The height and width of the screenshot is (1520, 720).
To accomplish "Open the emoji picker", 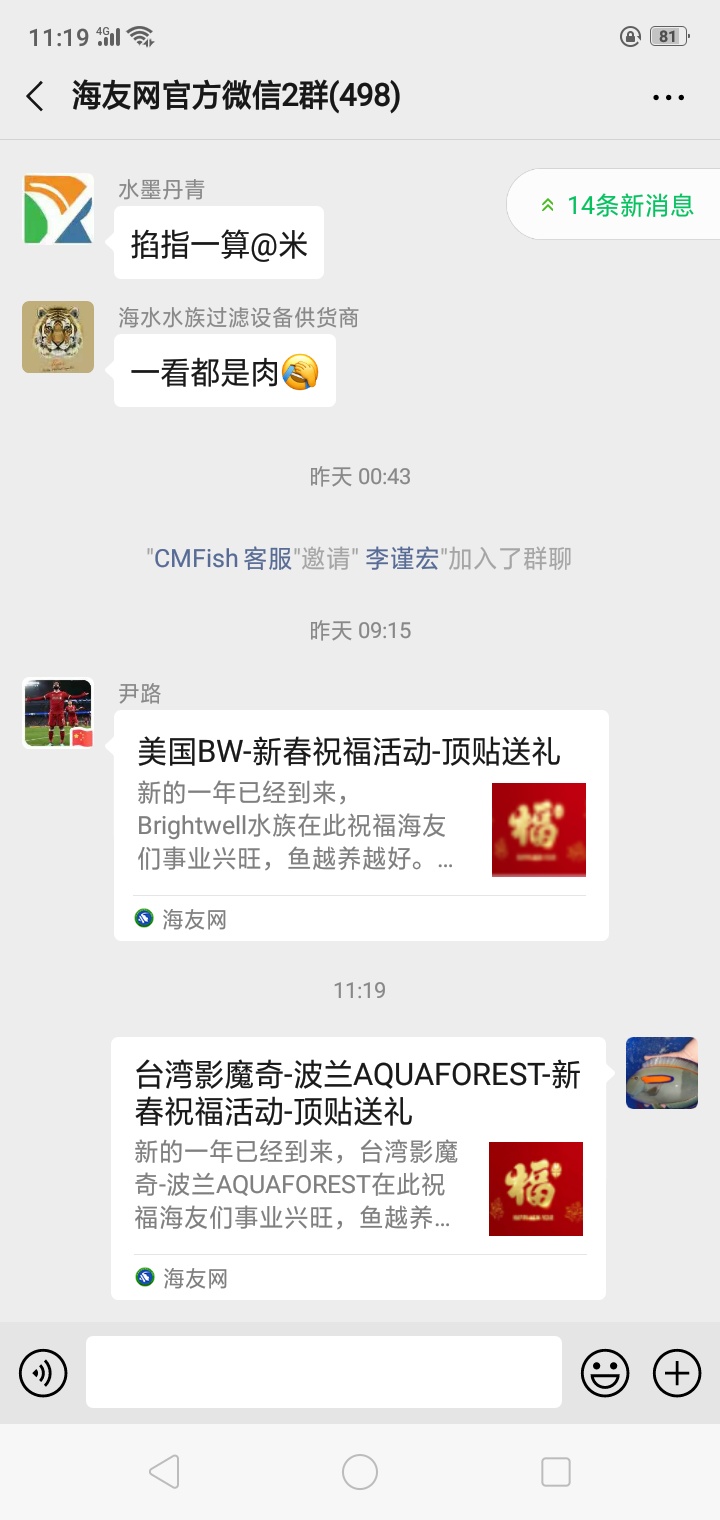I will click(605, 1372).
